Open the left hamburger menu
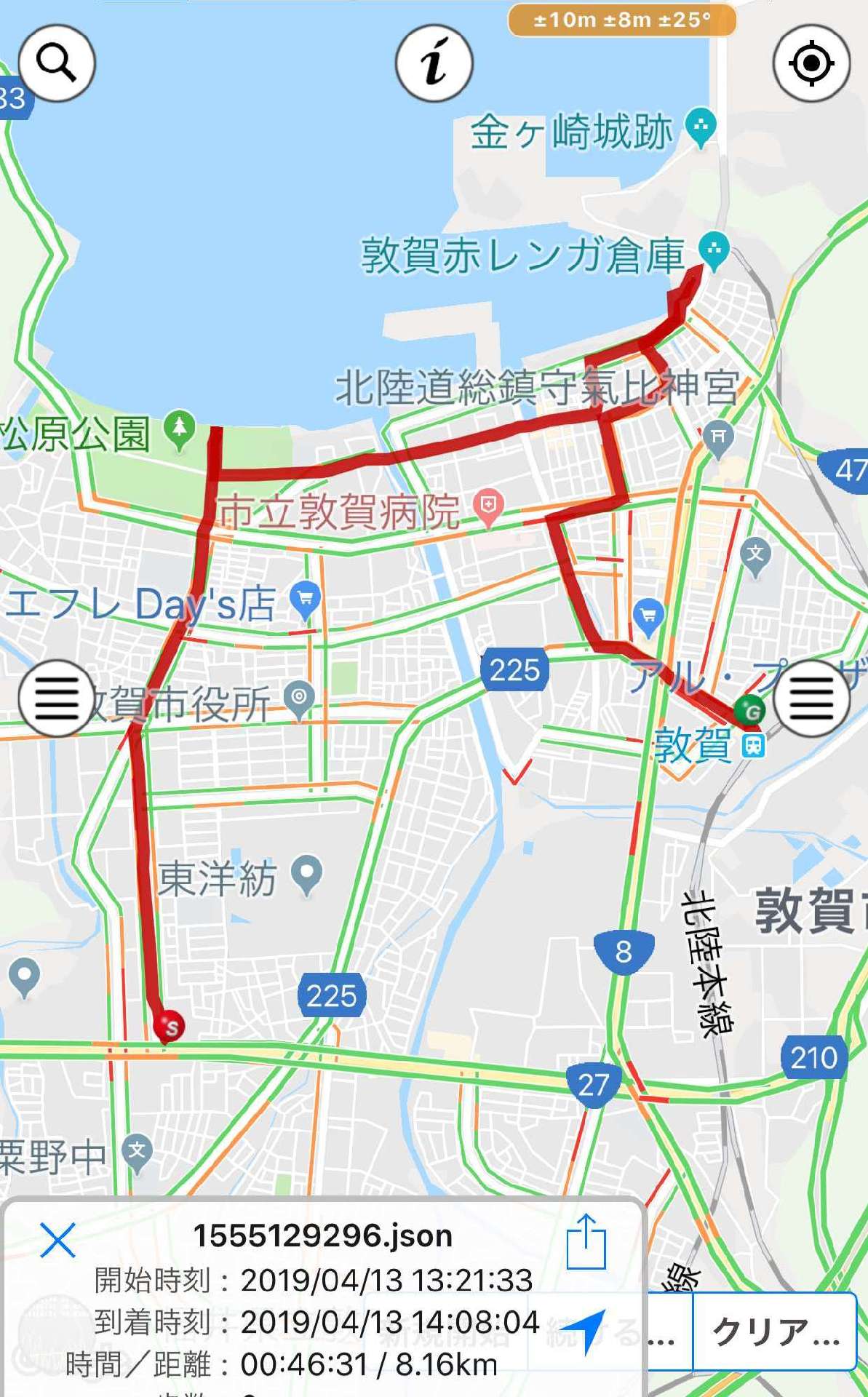The image size is (868, 1397). point(57,698)
